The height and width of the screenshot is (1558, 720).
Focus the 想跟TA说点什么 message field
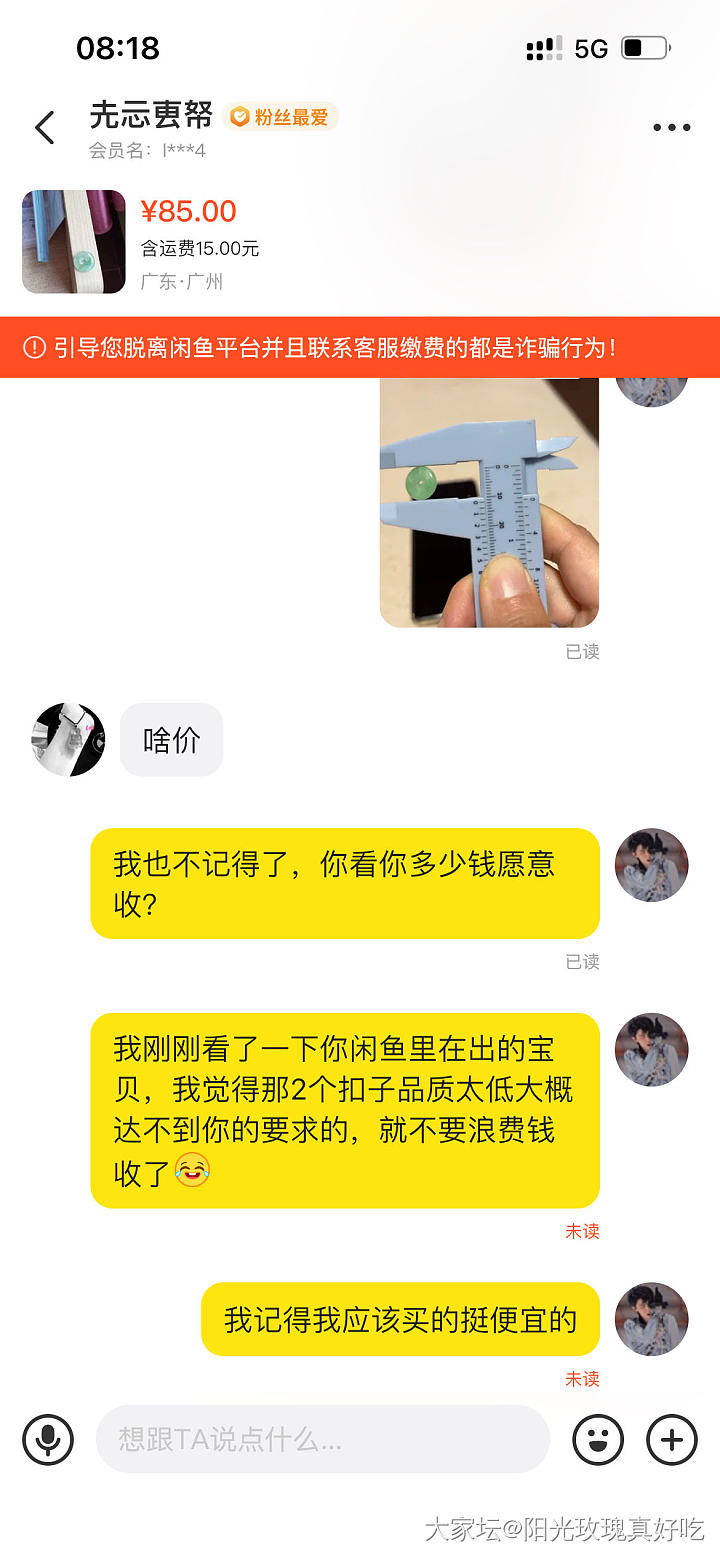[322, 1440]
